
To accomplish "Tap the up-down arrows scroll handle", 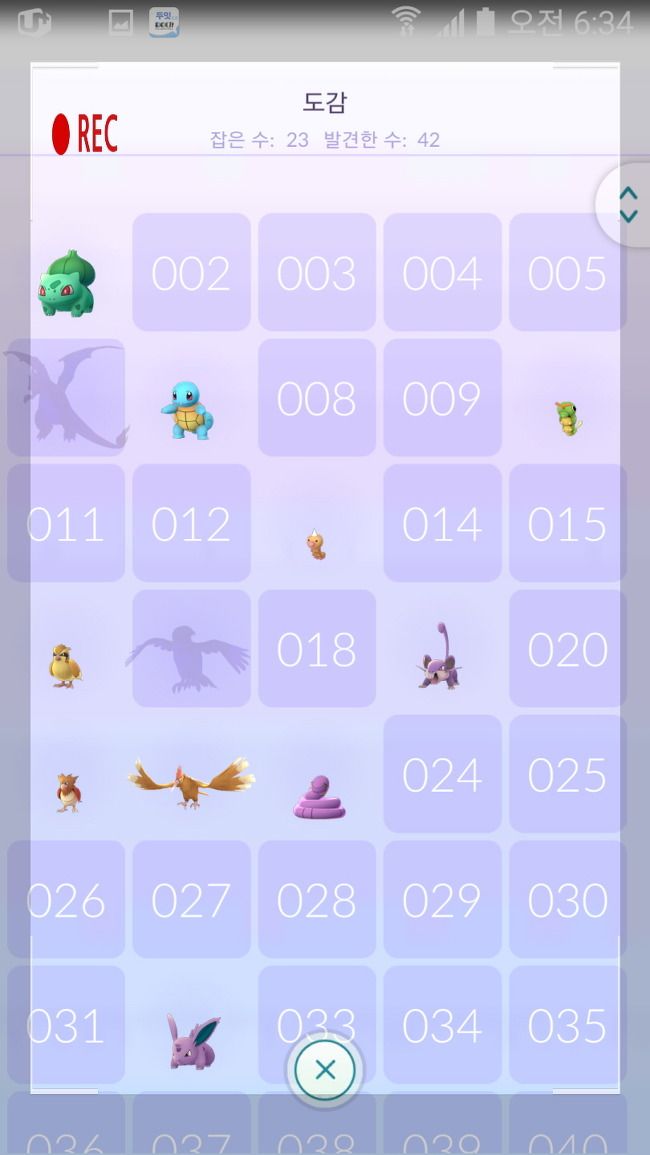I will tap(628, 205).
